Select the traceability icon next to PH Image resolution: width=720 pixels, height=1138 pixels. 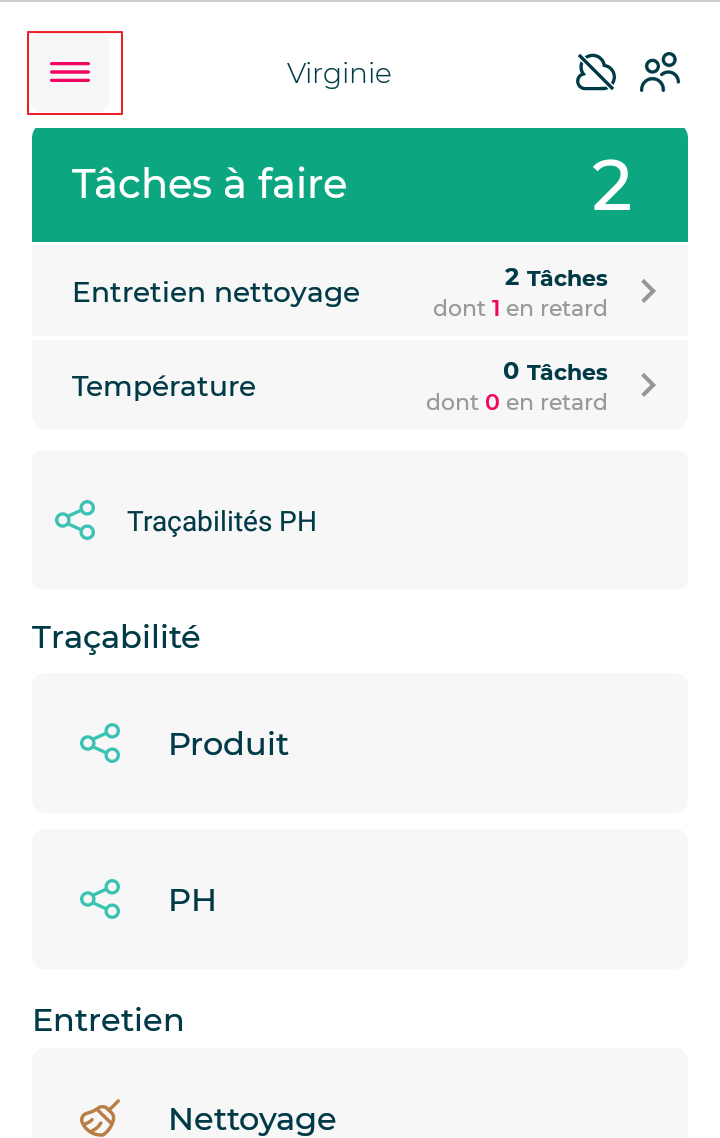click(x=100, y=899)
